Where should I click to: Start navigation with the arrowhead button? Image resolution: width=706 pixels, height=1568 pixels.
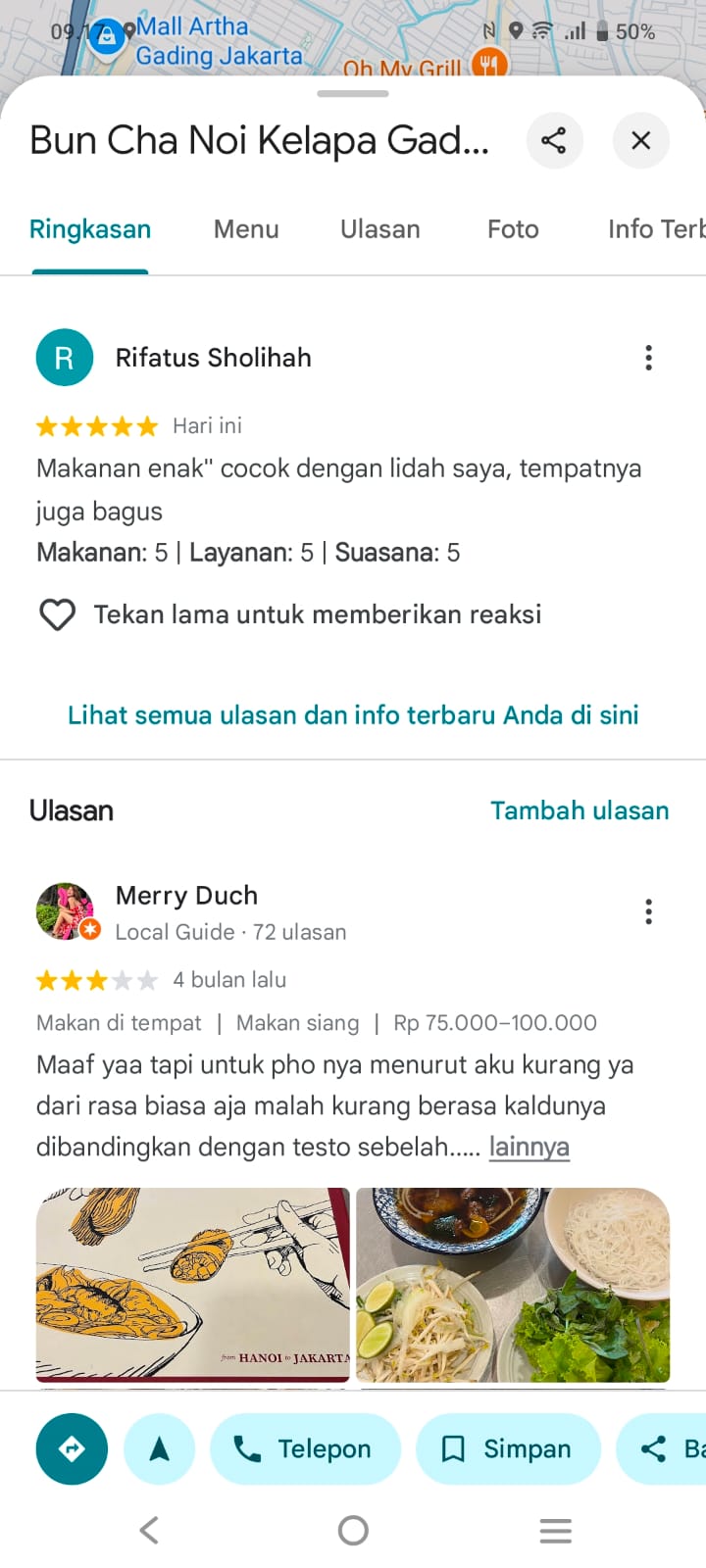click(x=159, y=1448)
